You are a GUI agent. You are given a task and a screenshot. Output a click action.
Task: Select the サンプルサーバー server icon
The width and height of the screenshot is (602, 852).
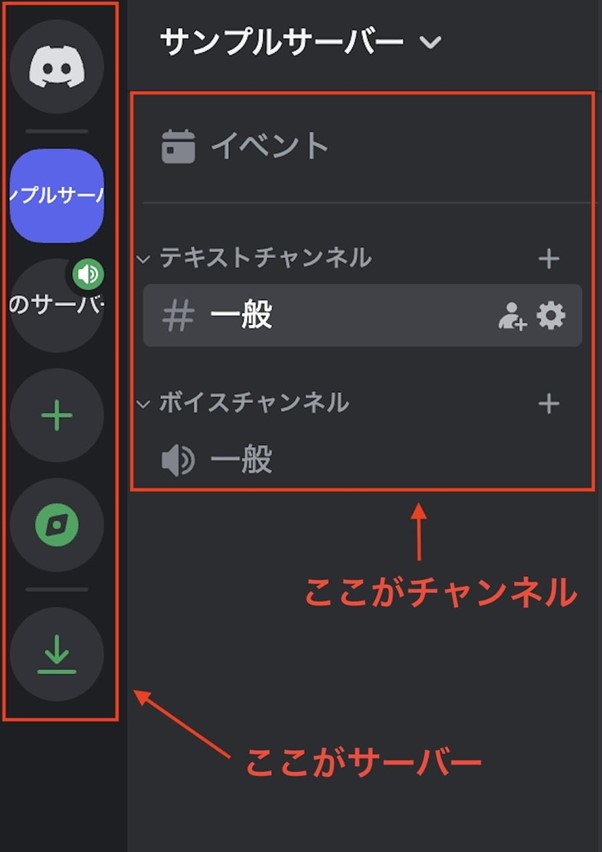click(56, 195)
